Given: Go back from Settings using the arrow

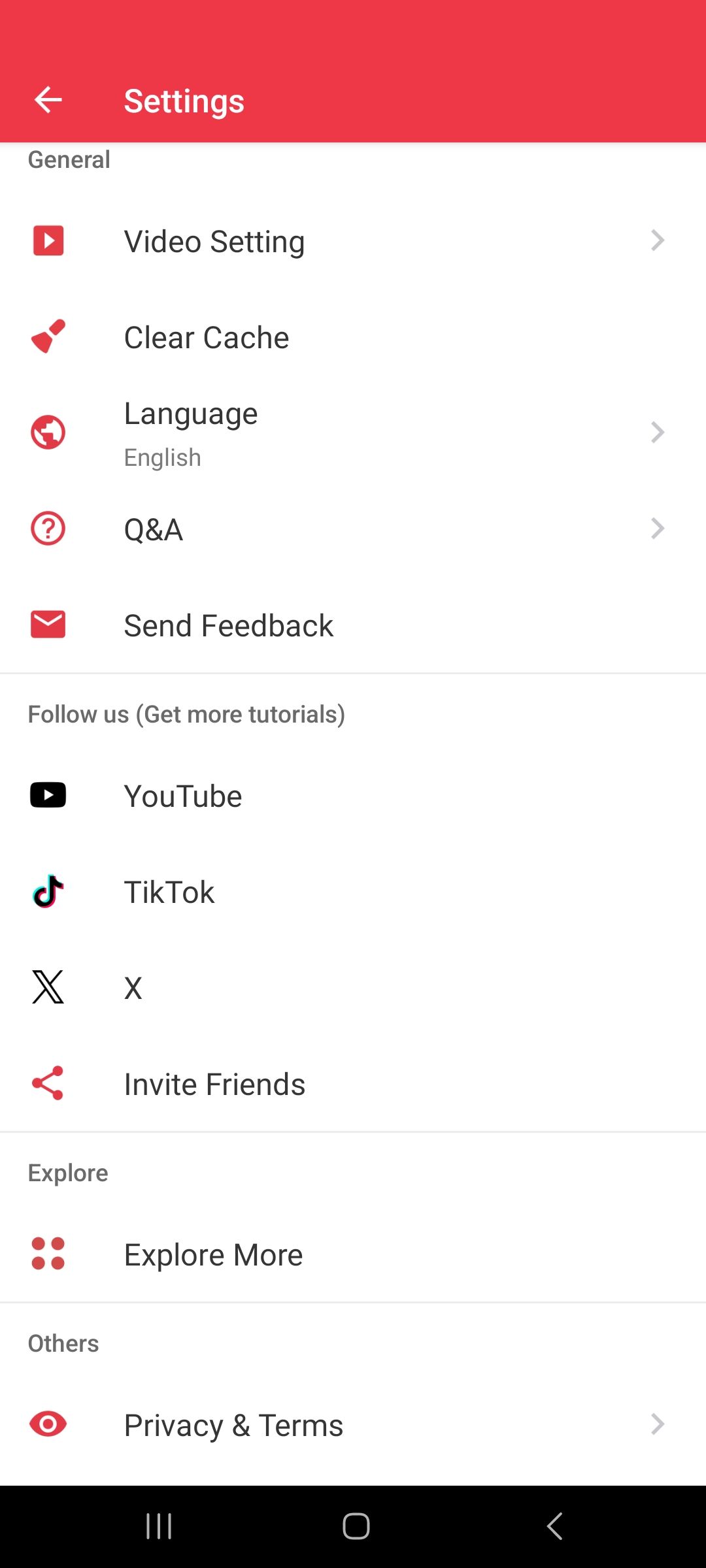Looking at the screenshot, I should (48, 100).
